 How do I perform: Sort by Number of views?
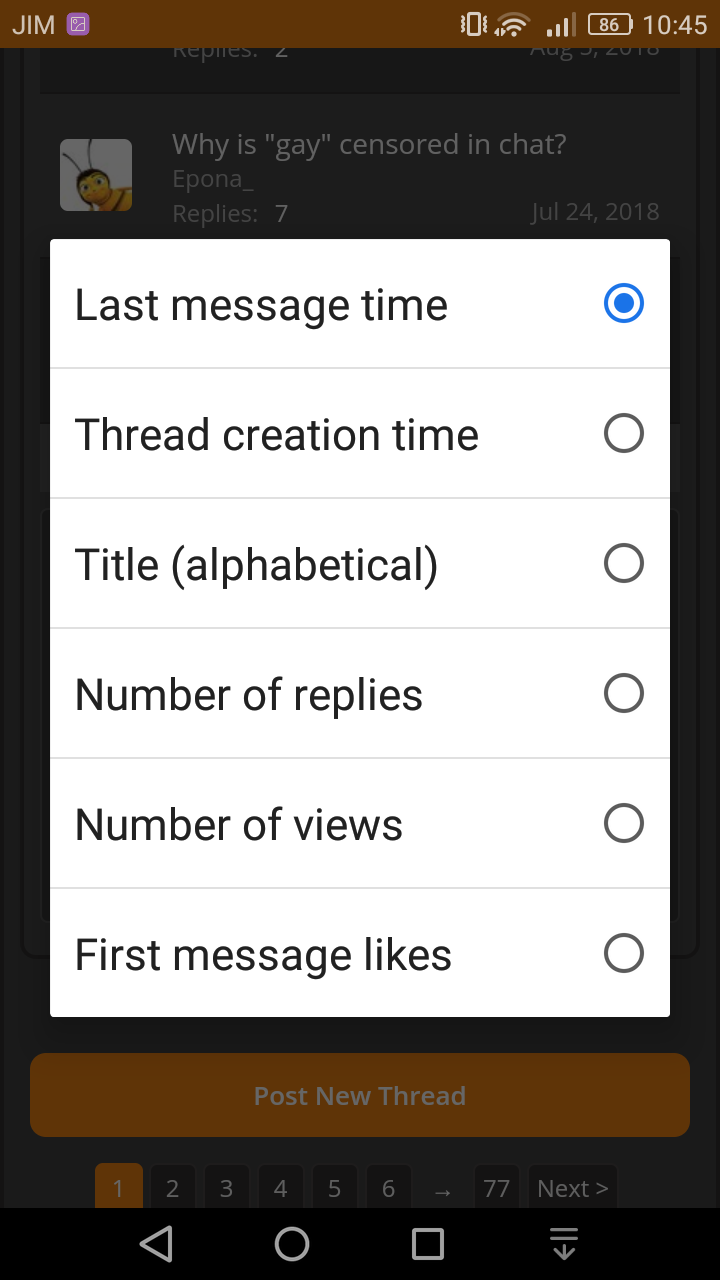pos(360,824)
